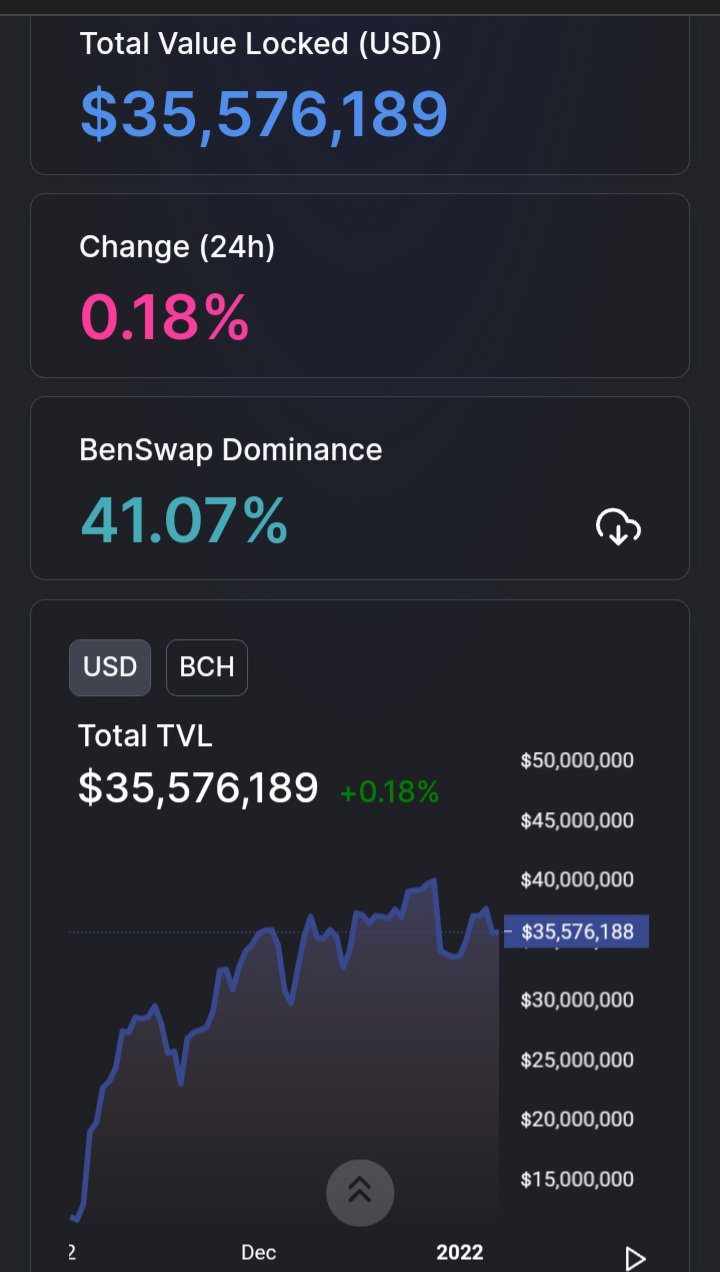Download the data via cloud icon

618,526
